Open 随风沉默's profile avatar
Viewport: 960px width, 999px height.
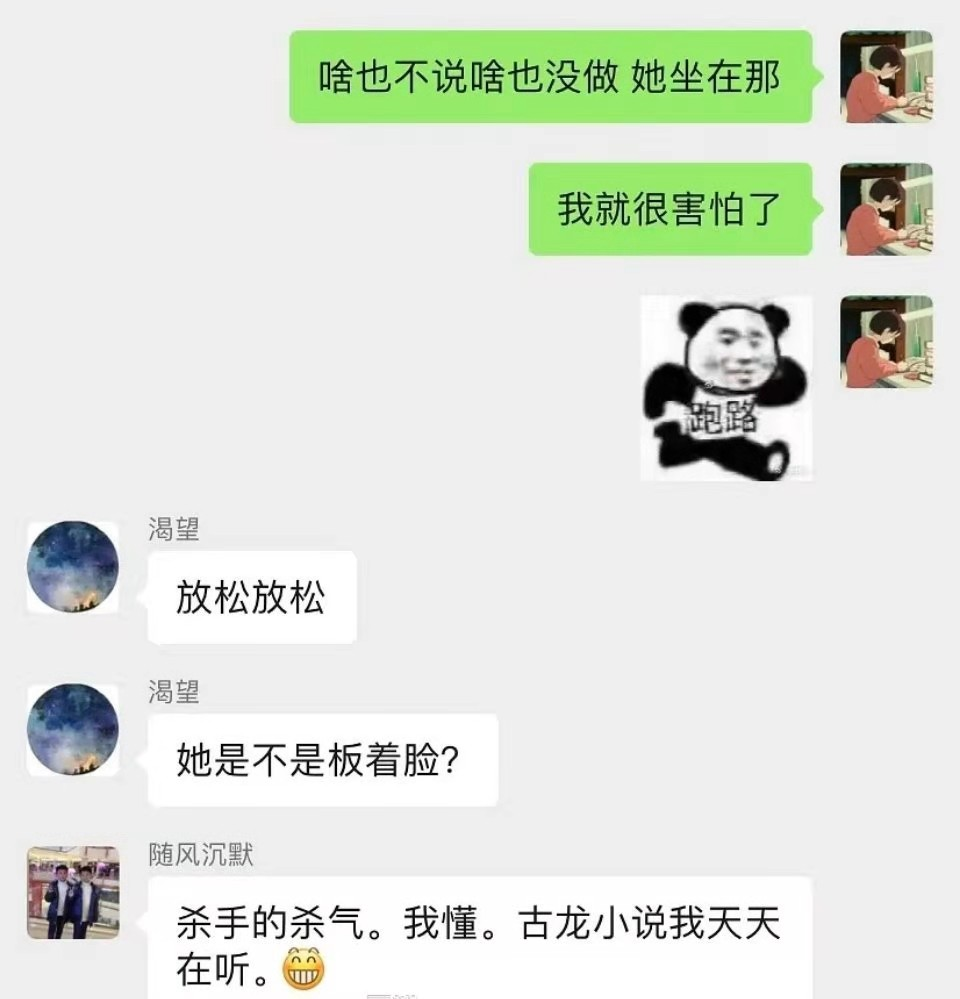[73, 892]
